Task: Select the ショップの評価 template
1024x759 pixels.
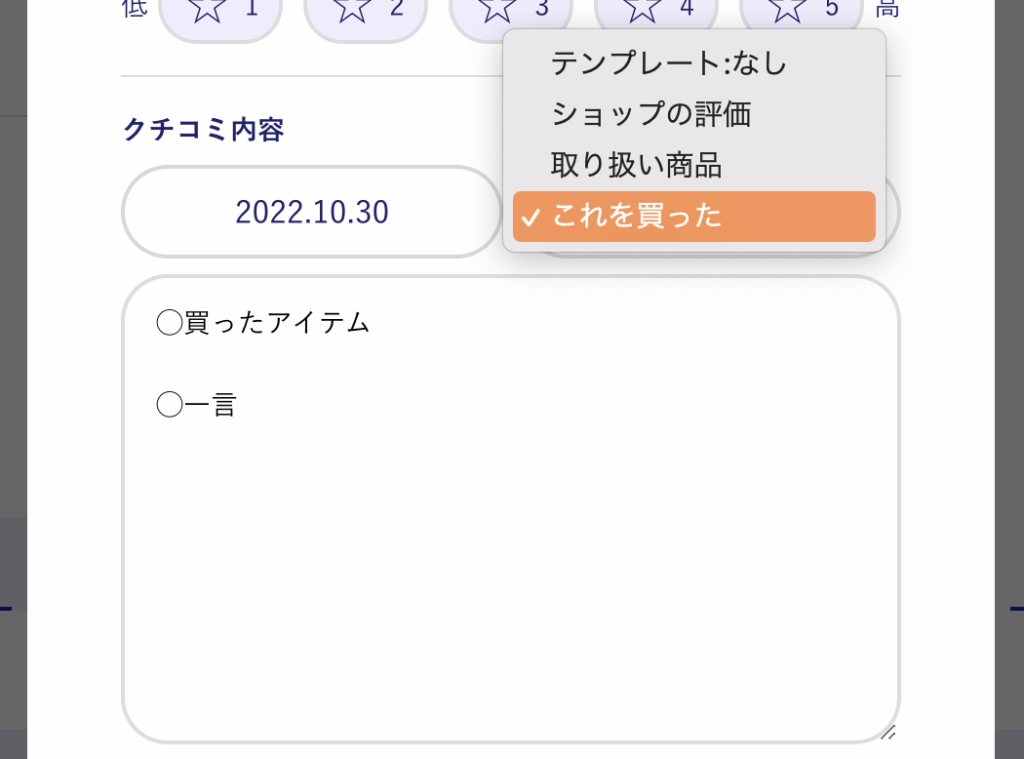Action: 651,114
